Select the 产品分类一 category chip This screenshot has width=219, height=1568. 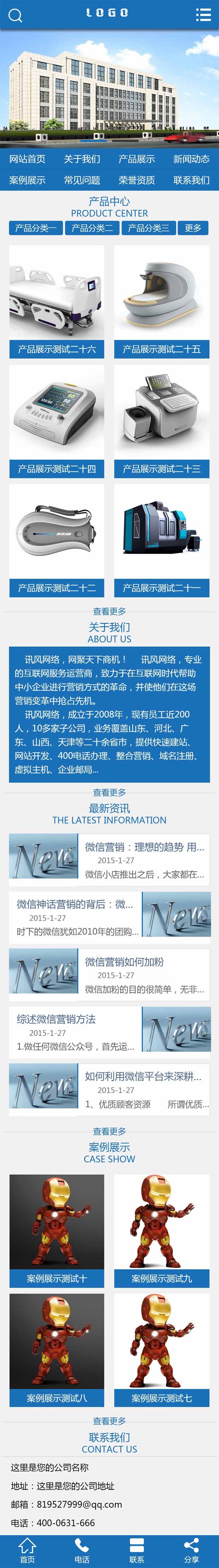tap(36, 228)
